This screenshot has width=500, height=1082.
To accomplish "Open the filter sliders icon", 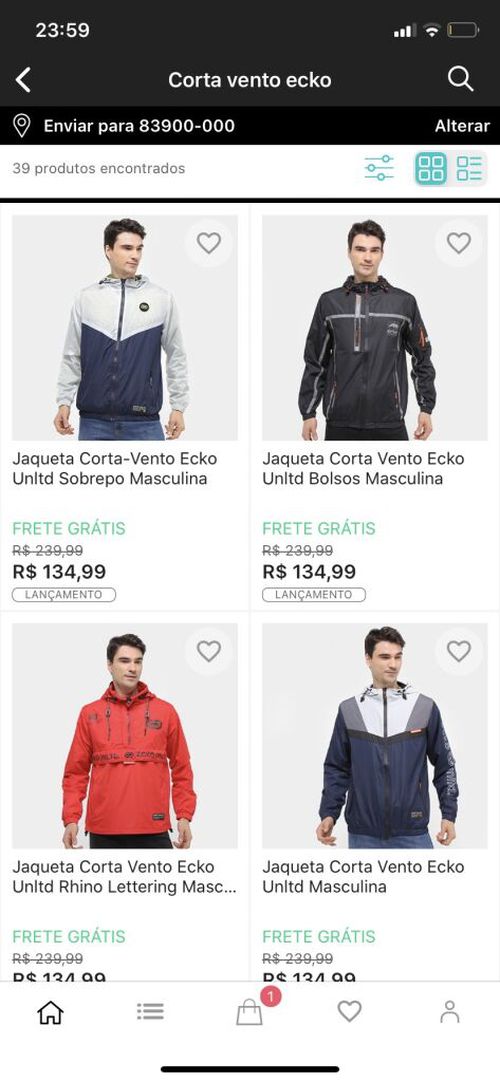I will (379, 168).
